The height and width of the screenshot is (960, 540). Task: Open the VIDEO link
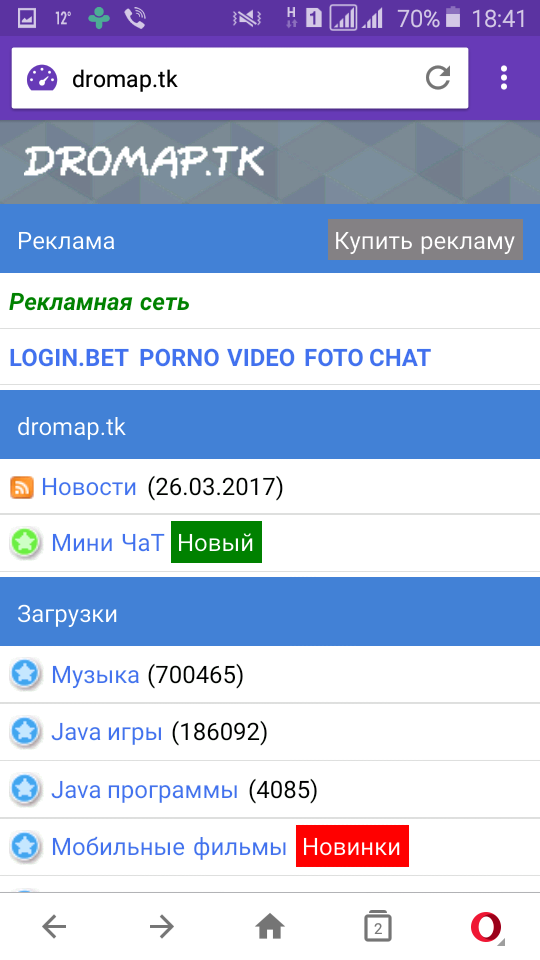261,358
